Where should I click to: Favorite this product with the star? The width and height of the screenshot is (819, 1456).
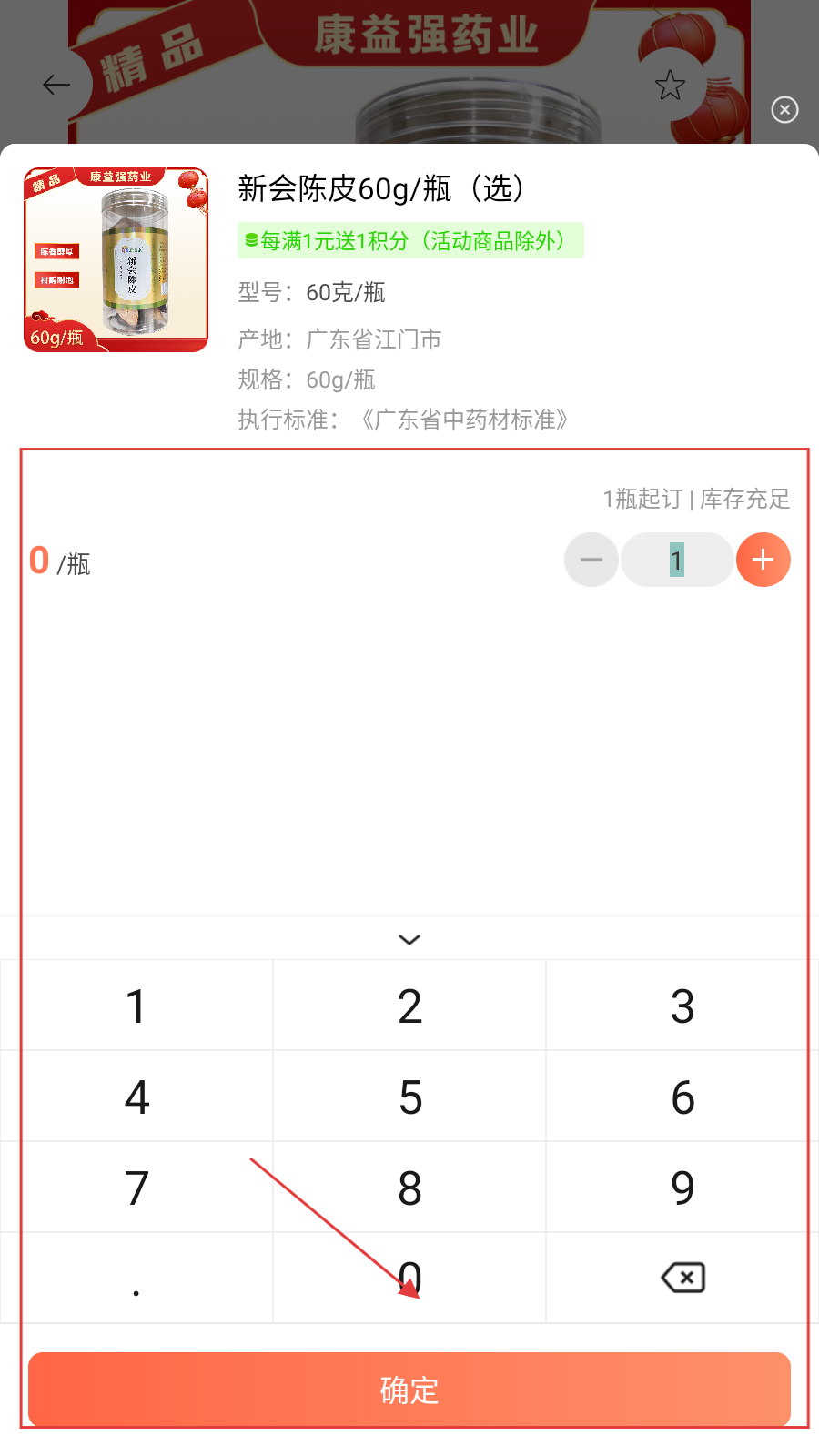point(670,85)
